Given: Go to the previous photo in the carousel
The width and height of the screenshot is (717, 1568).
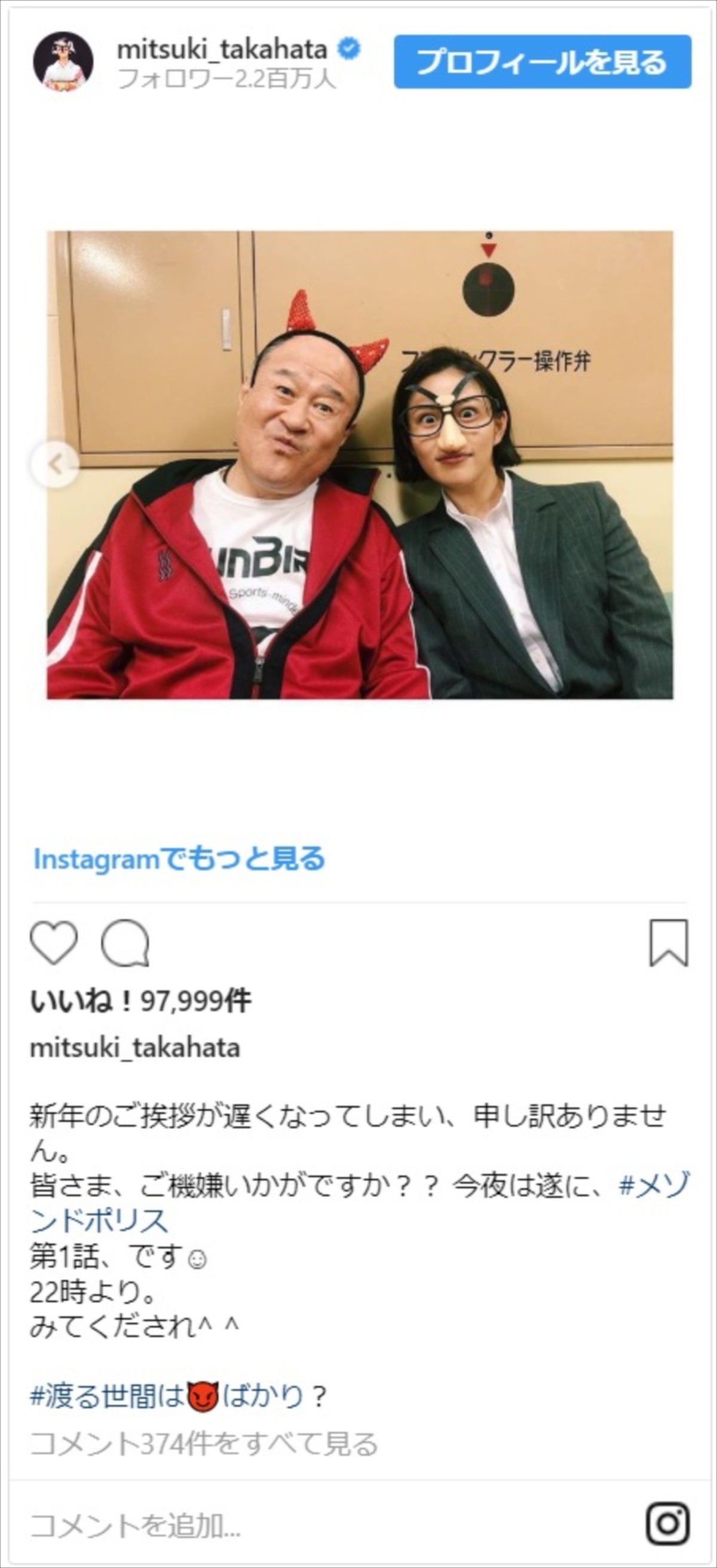Looking at the screenshot, I should (x=56, y=465).
